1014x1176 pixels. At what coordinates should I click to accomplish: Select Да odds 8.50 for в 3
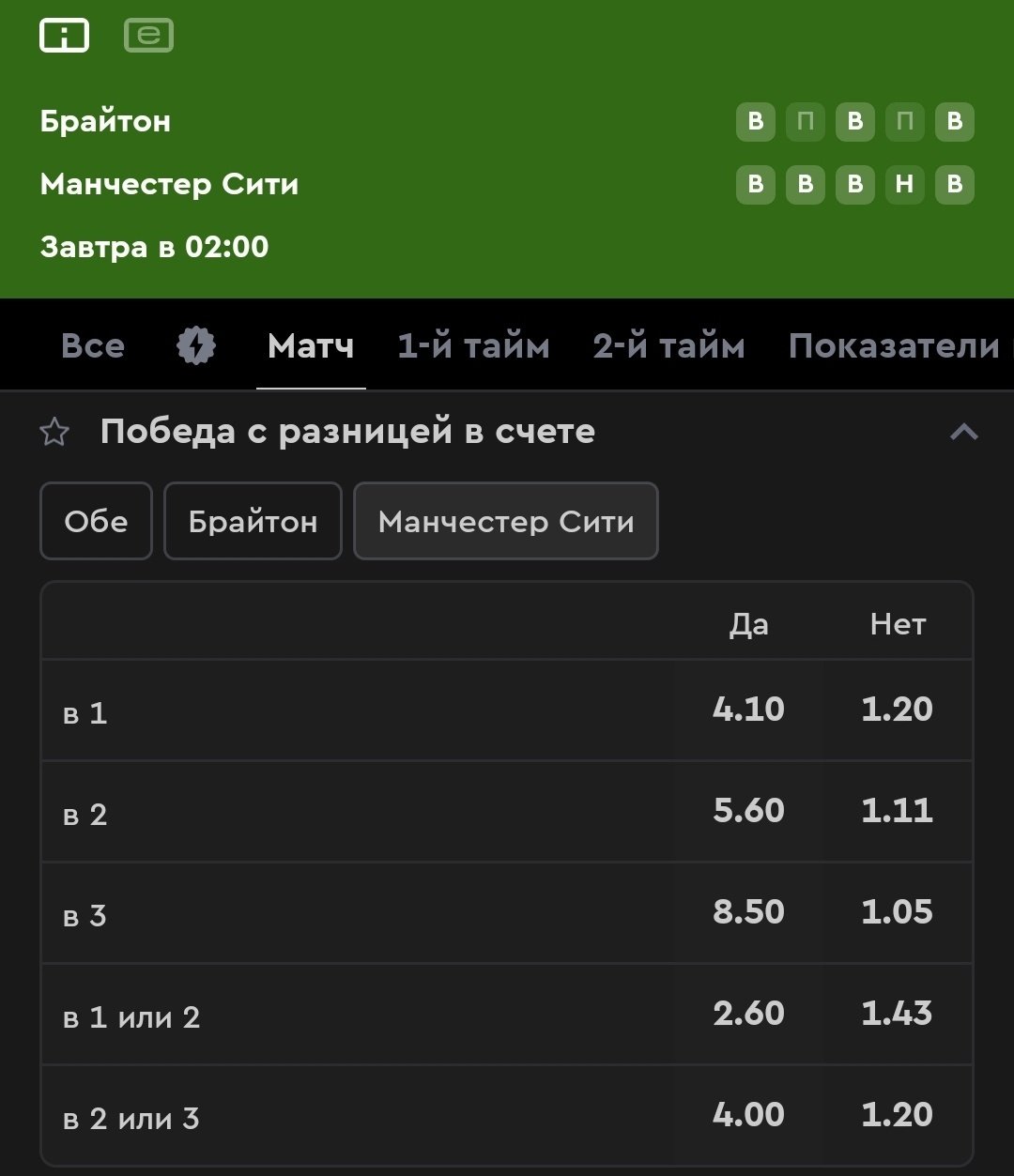tap(748, 912)
